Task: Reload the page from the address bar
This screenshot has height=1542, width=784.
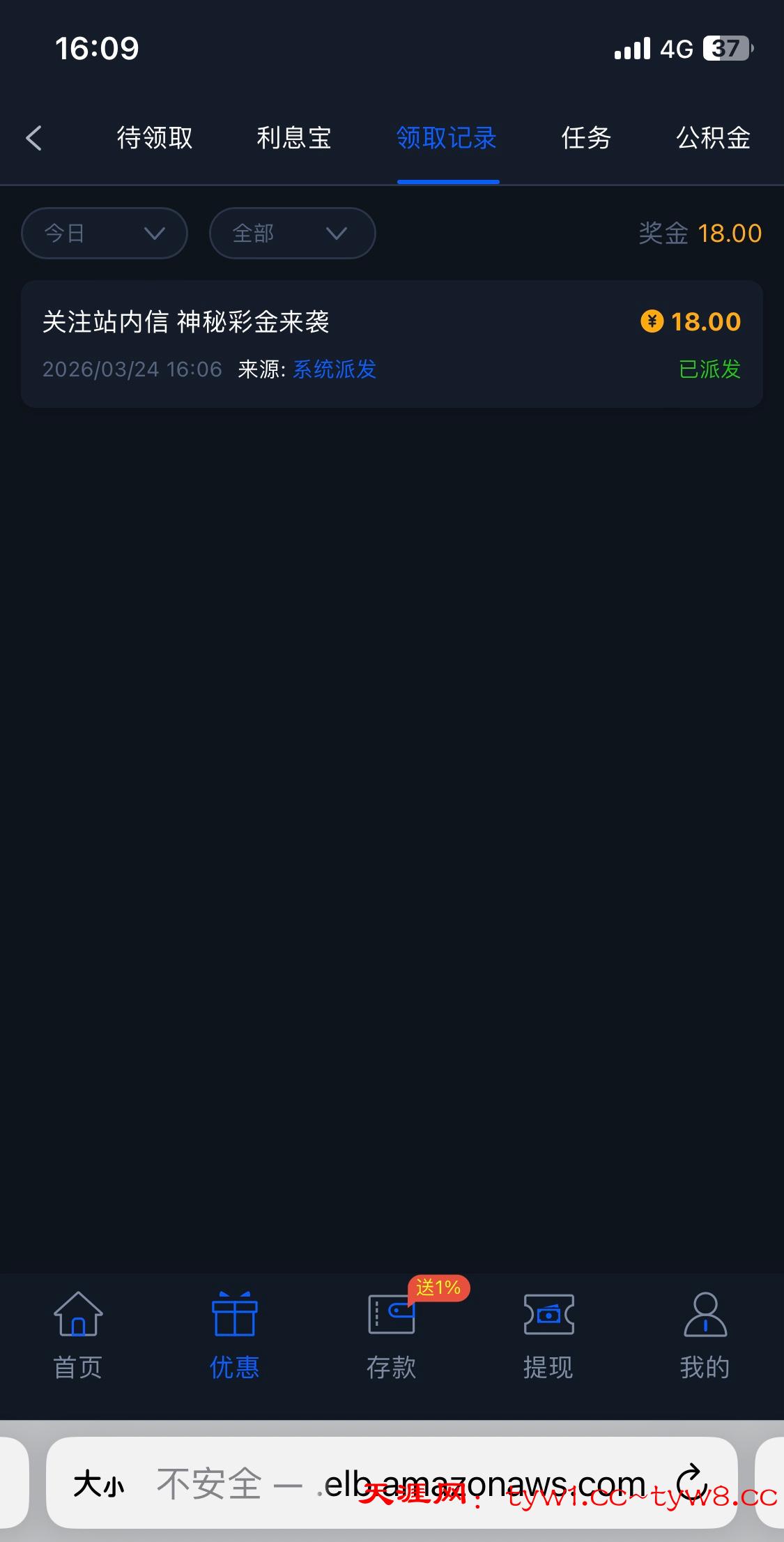Action: 691,1481
